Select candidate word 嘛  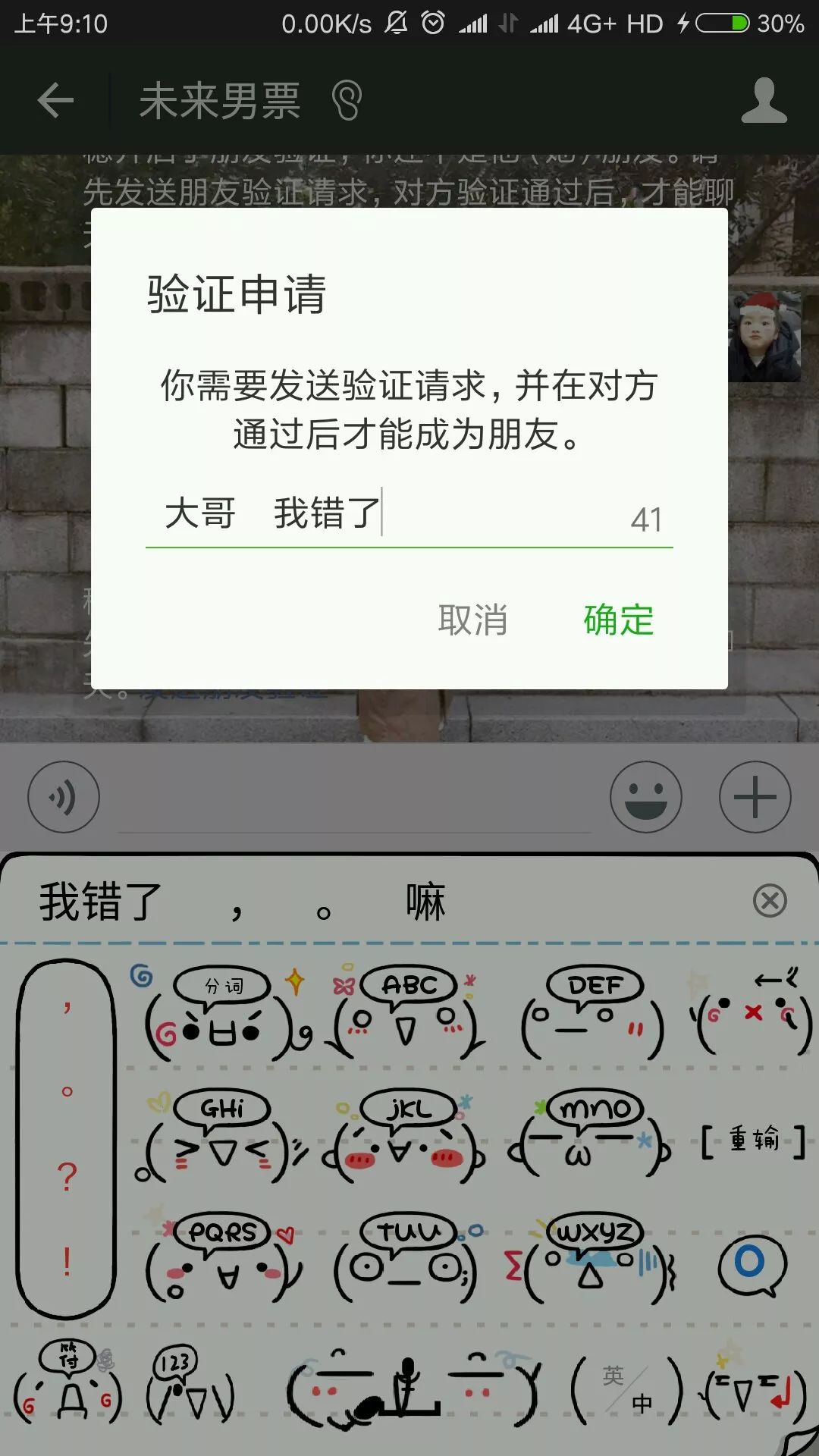(x=425, y=902)
